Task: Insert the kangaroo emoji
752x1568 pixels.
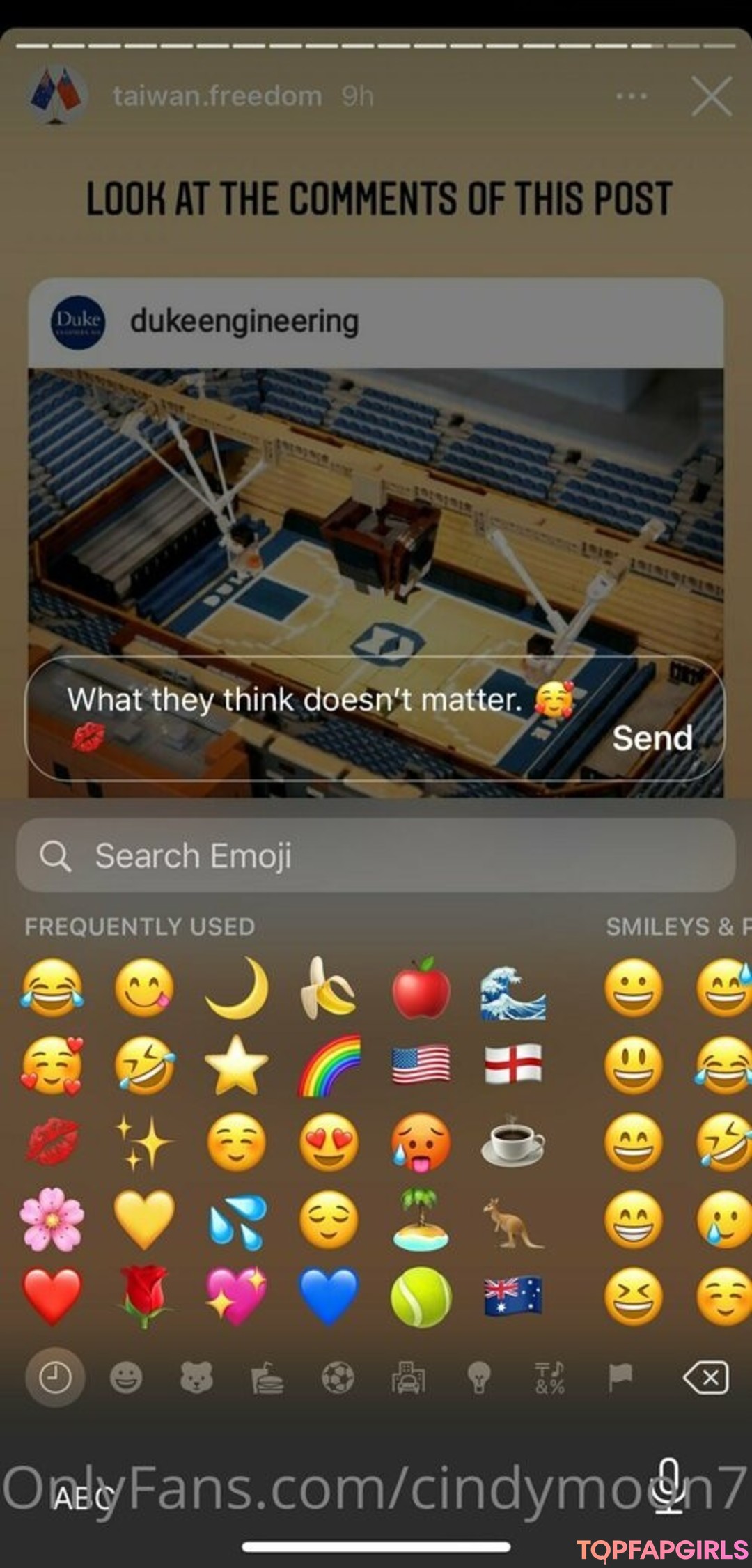Action: [x=513, y=1220]
